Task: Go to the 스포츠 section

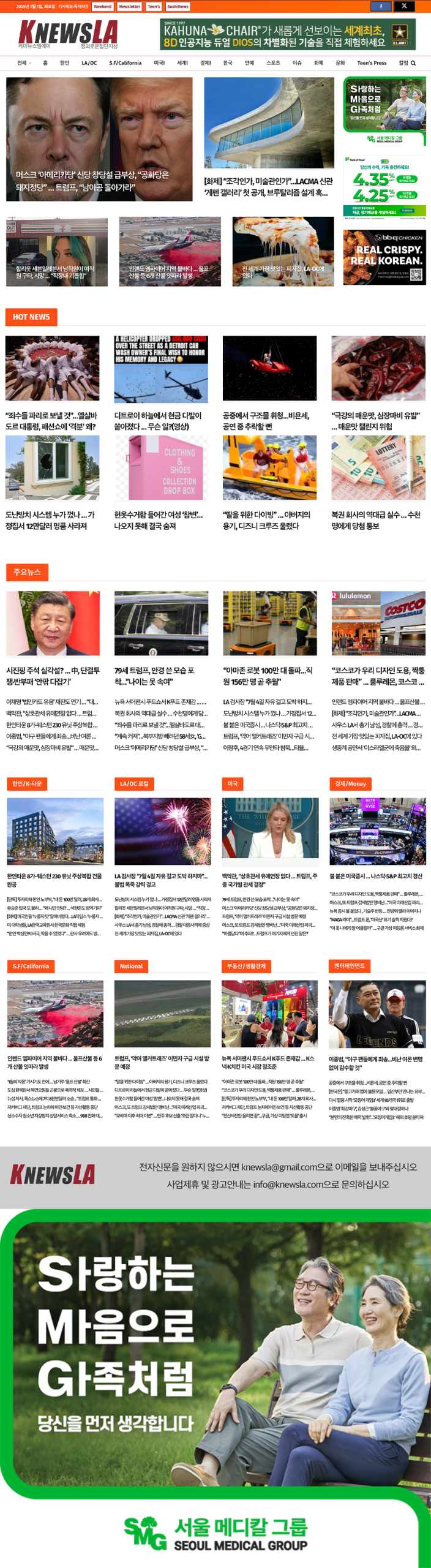Action: coord(273,63)
